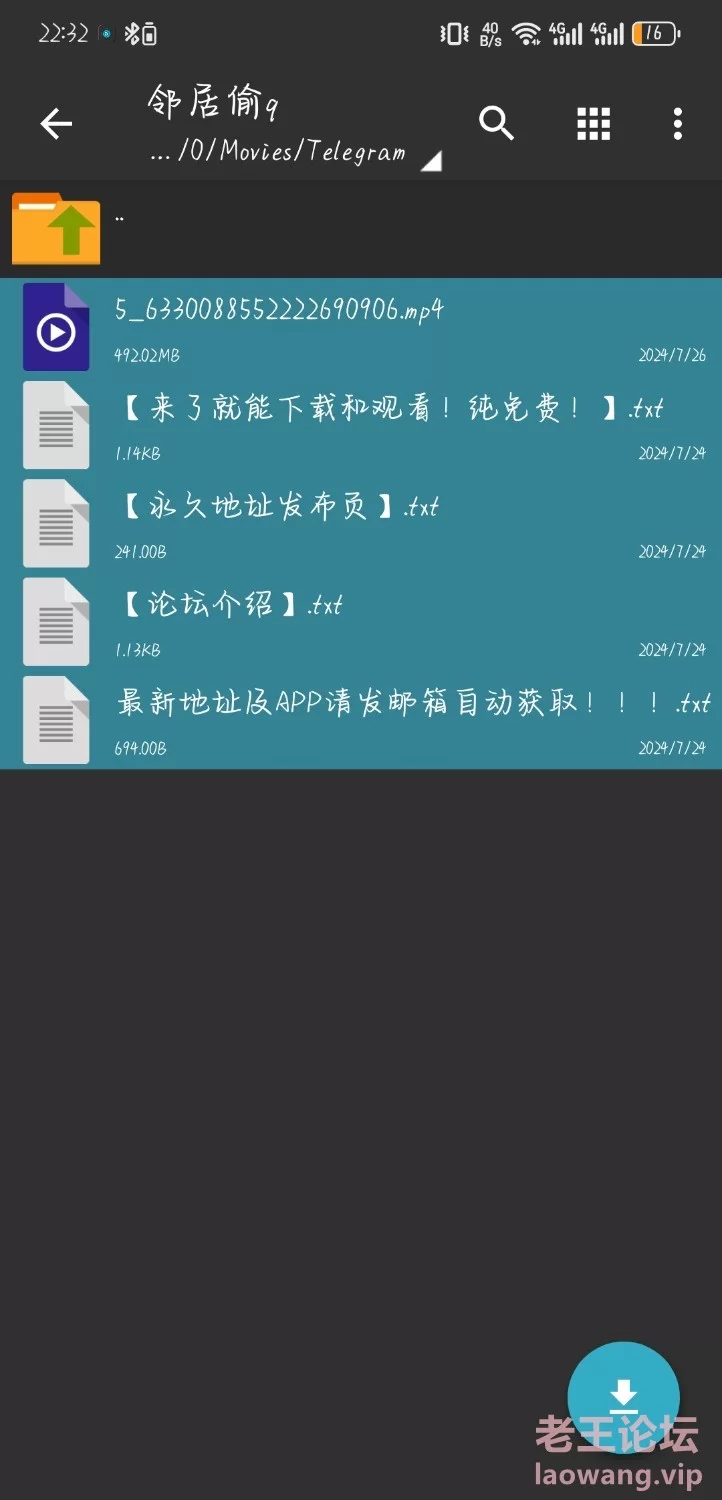The image size is (722, 1500).
Task: Switch the view using the grid icon
Action: 593,124
